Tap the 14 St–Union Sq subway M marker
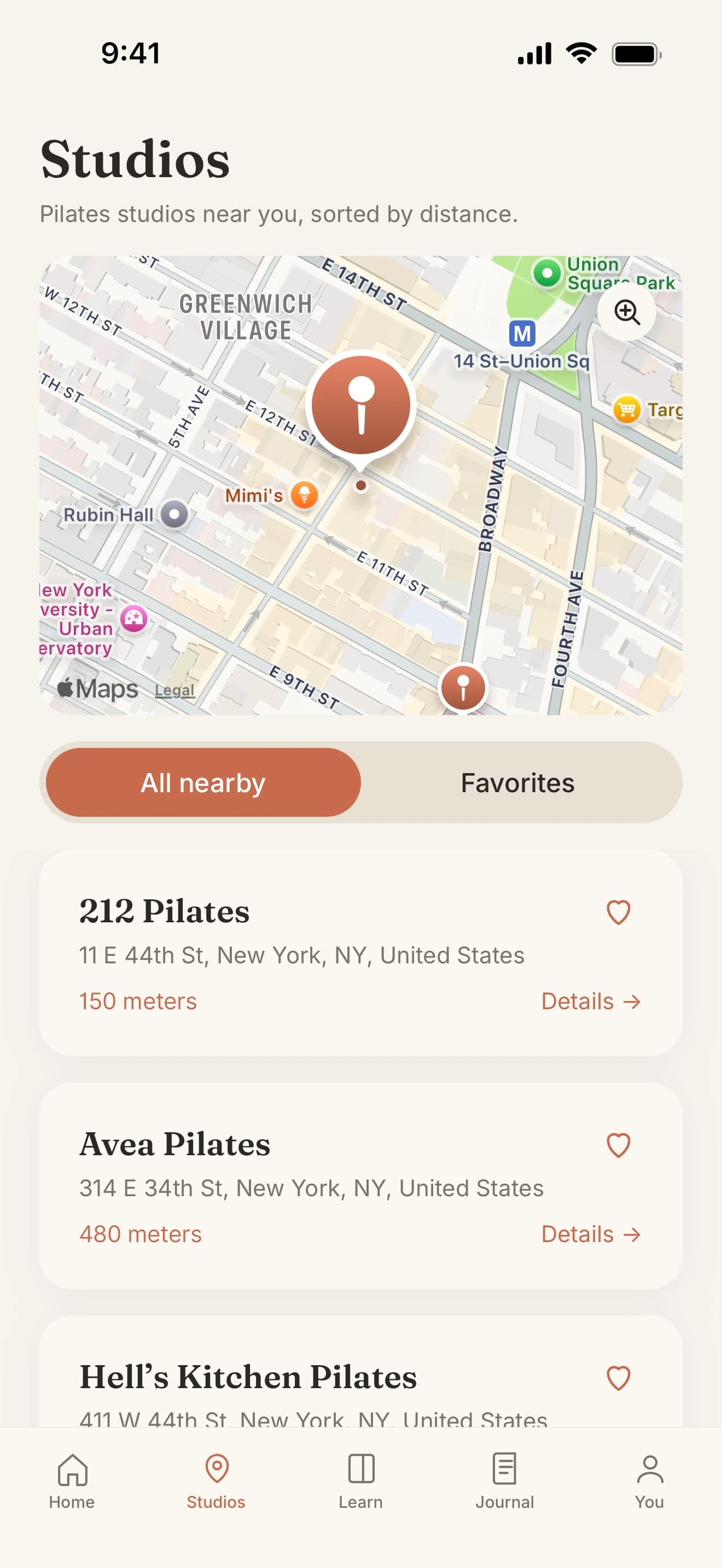 tap(521, 332)
